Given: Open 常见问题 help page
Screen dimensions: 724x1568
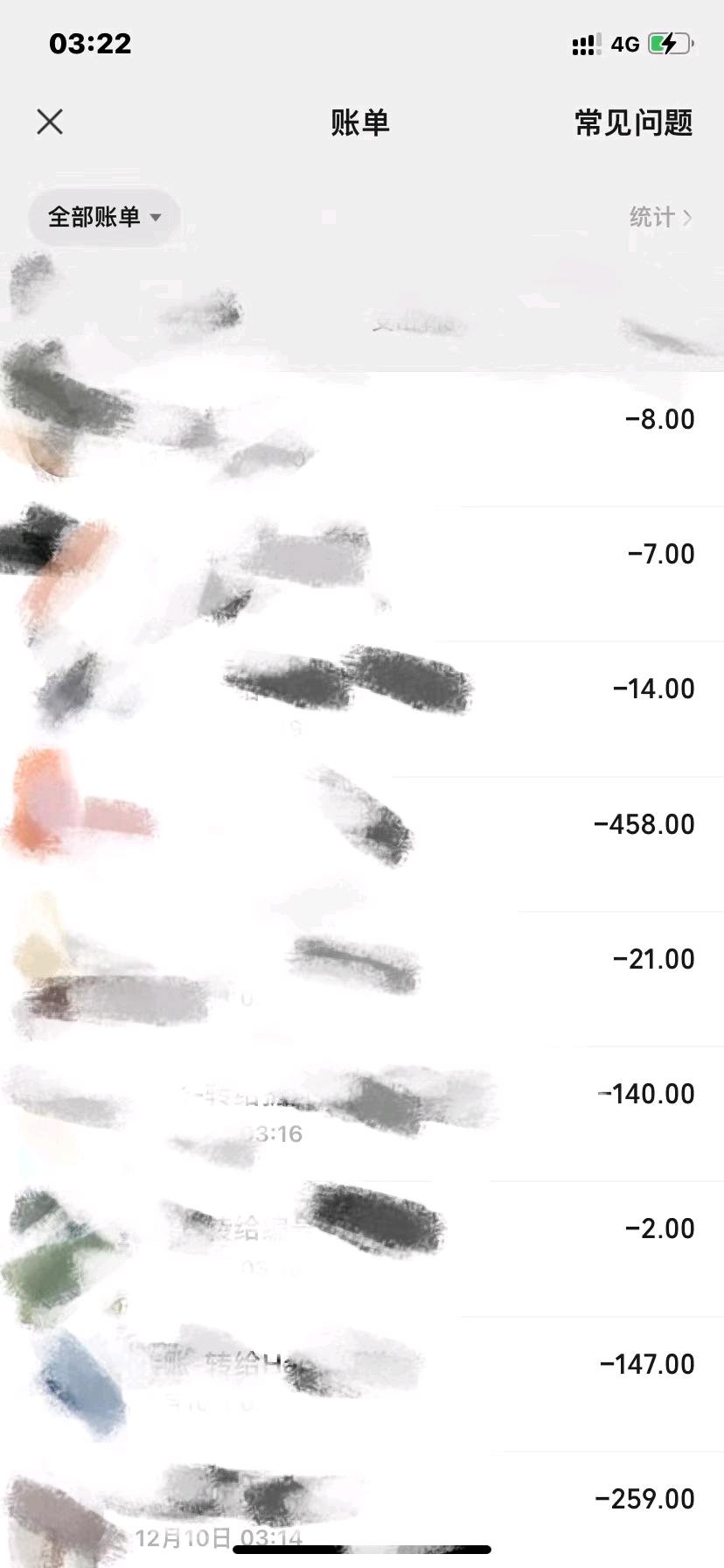Looking at the screenshot, I should coord(633,122).
